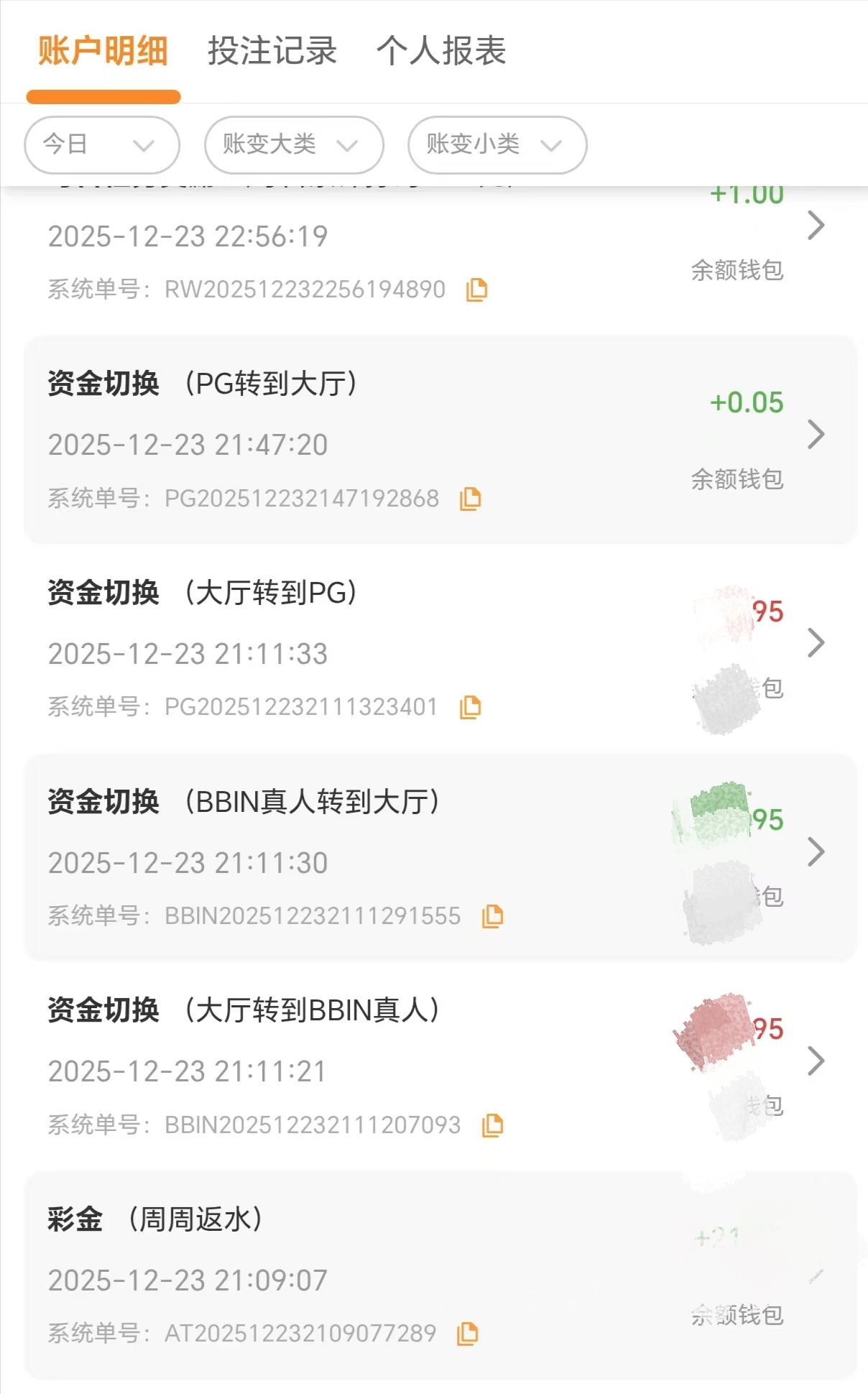
Task: Switch to the 投注记录 tab
Action: click(x=272, y=51)
